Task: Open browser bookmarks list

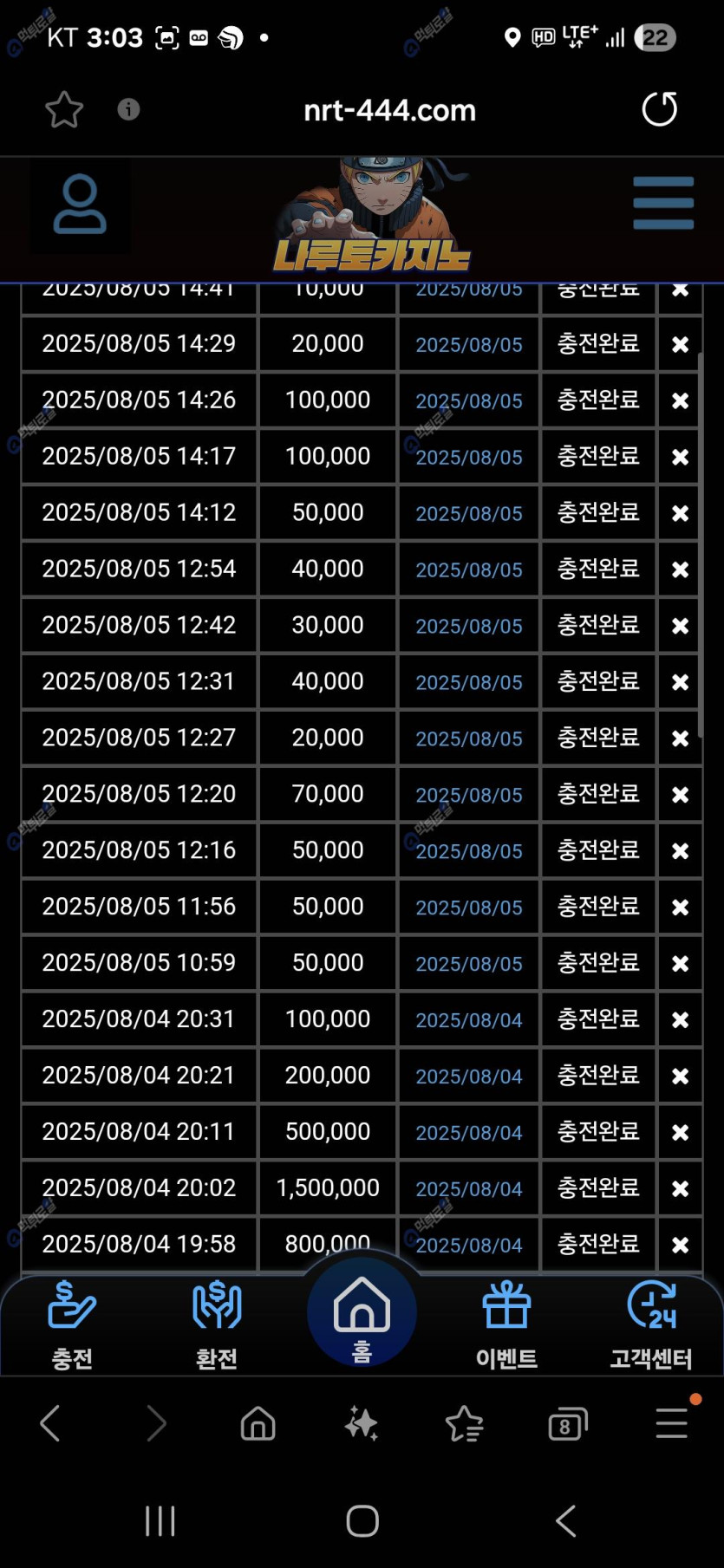Action: click(464, 1423)
